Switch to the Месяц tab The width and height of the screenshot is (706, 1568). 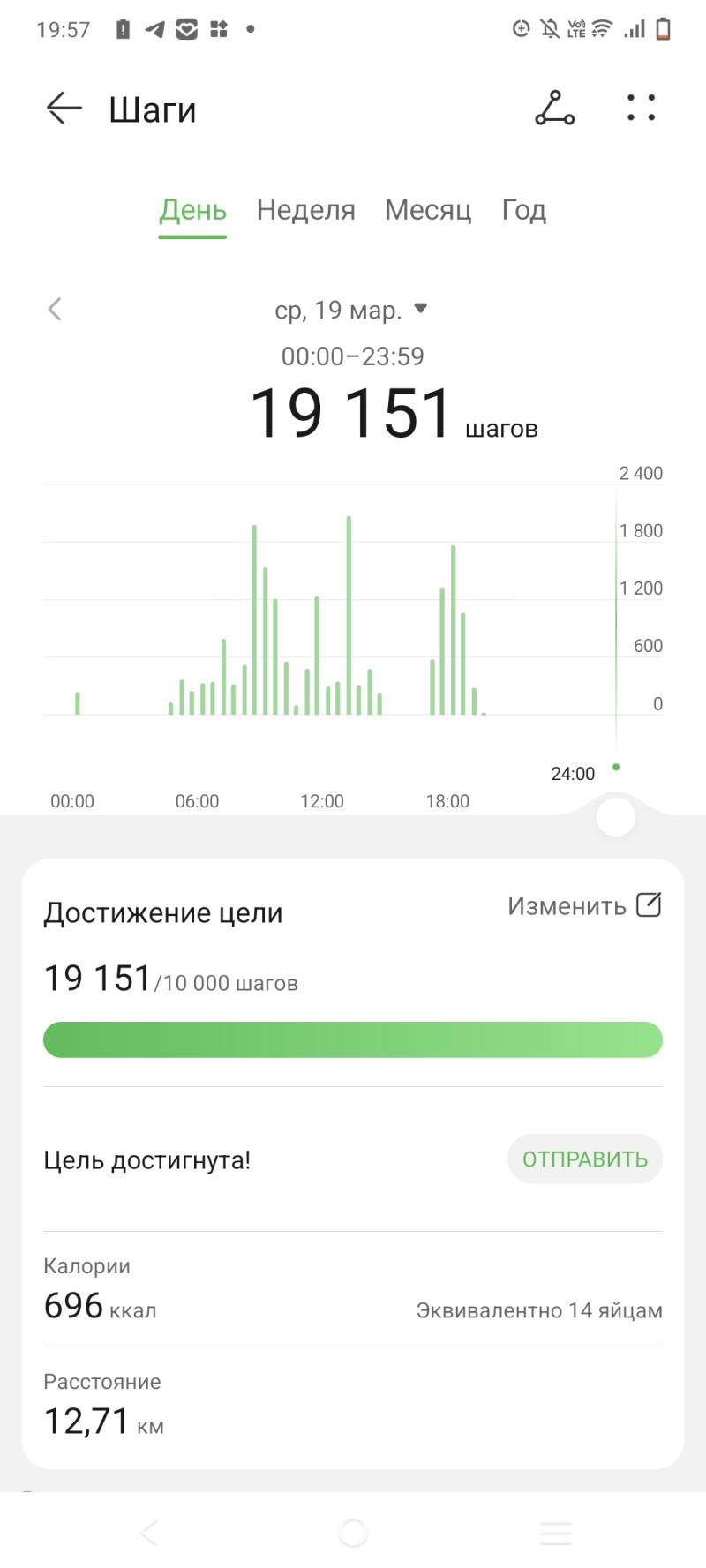[428, 210]
